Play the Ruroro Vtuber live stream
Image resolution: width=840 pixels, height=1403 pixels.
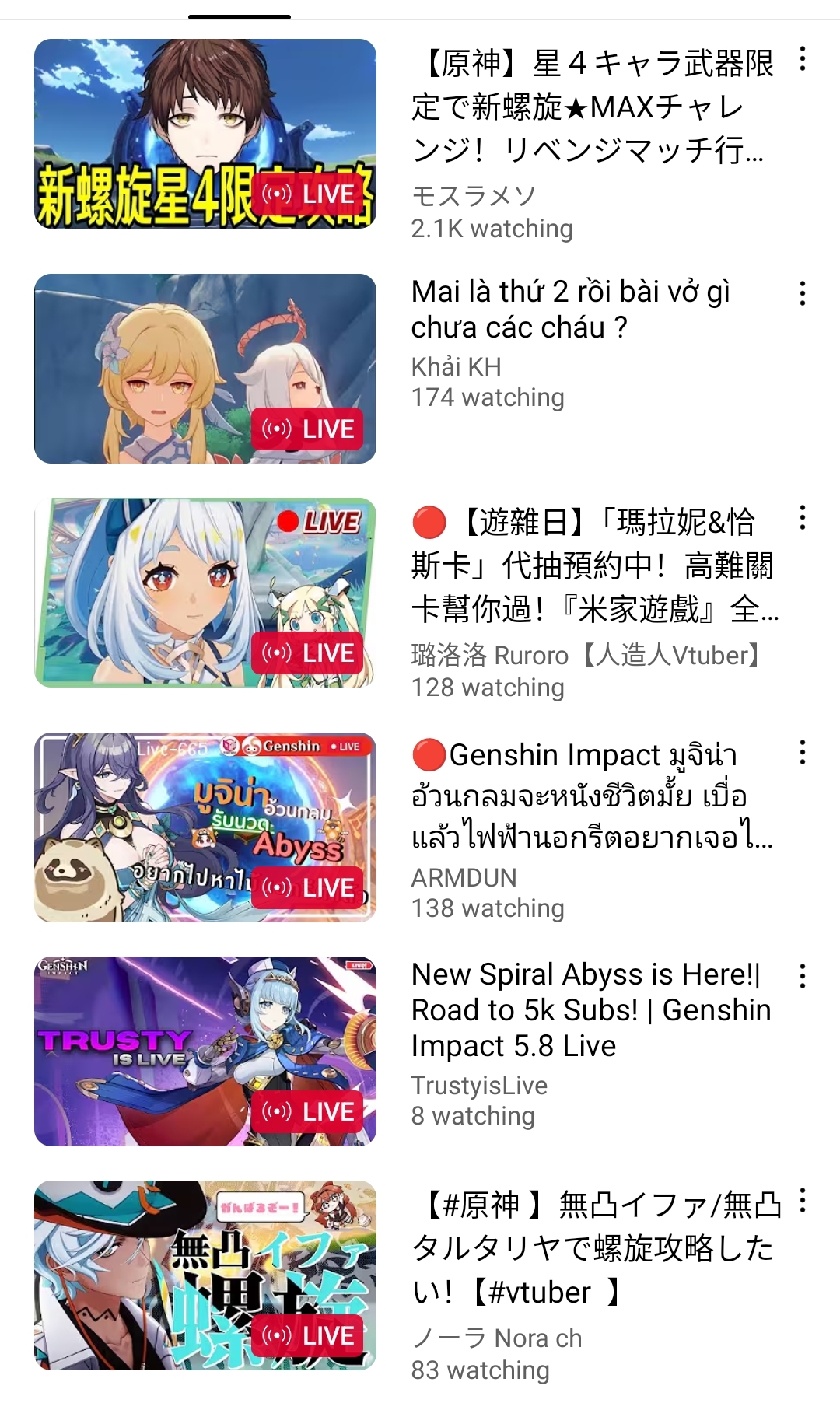(205, 593)
